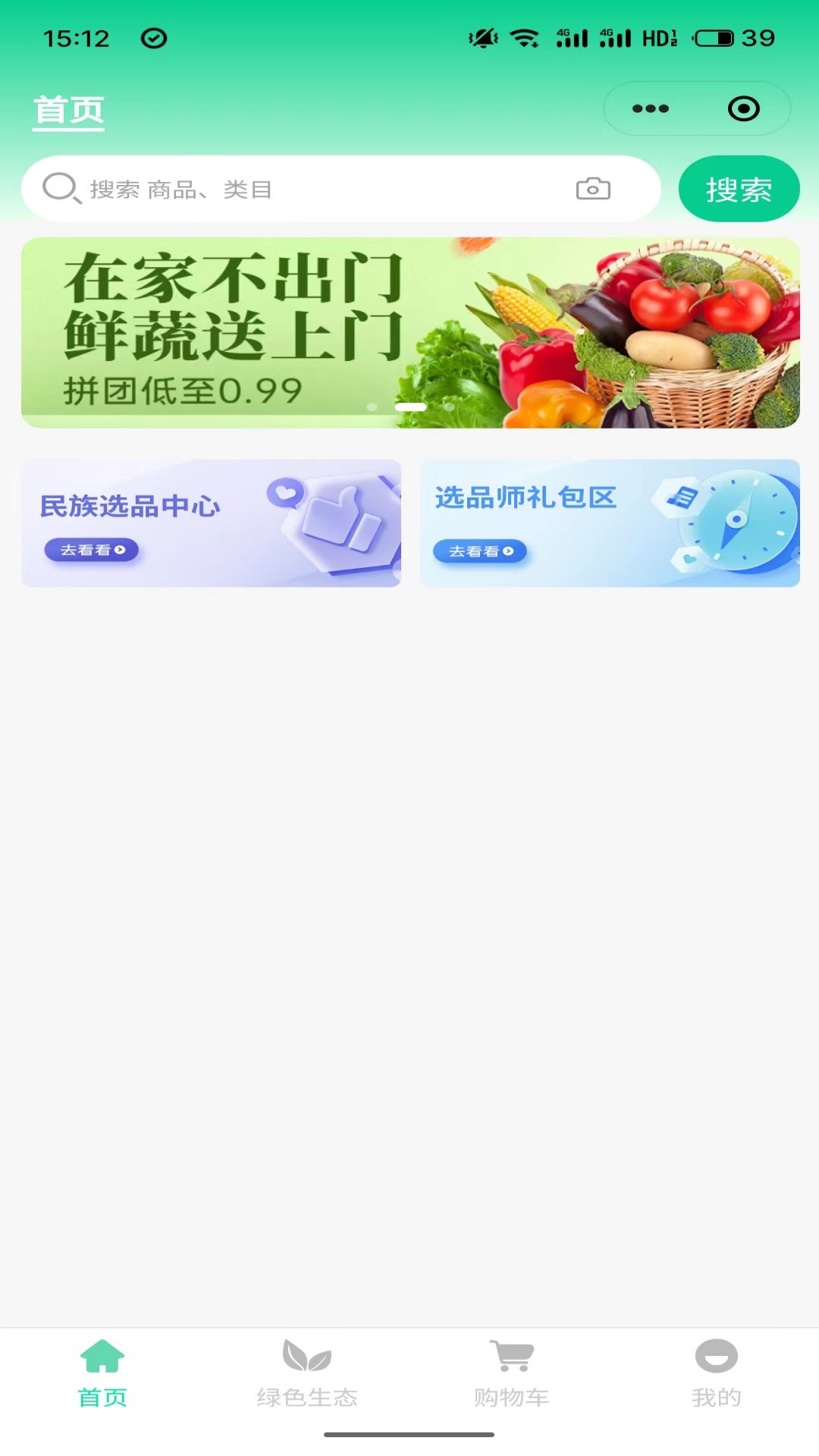819x1456 pixels.
Task: Open the mini-program menu with the ellipsis icon
Action: pyautogui.click(x=649, y=108)
